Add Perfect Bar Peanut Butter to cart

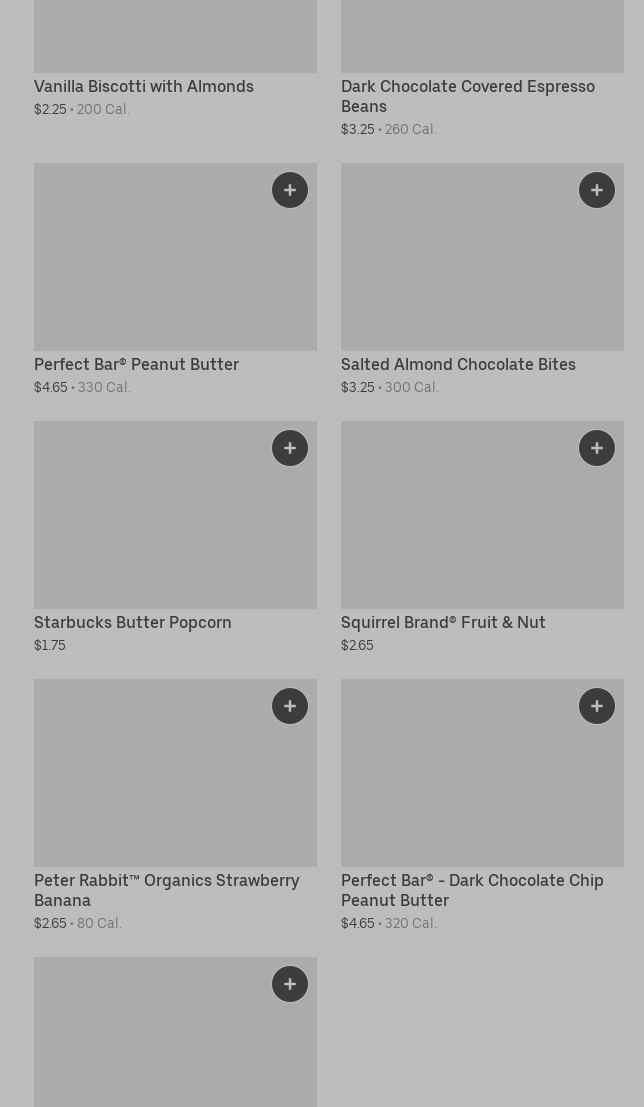point(290,190)
